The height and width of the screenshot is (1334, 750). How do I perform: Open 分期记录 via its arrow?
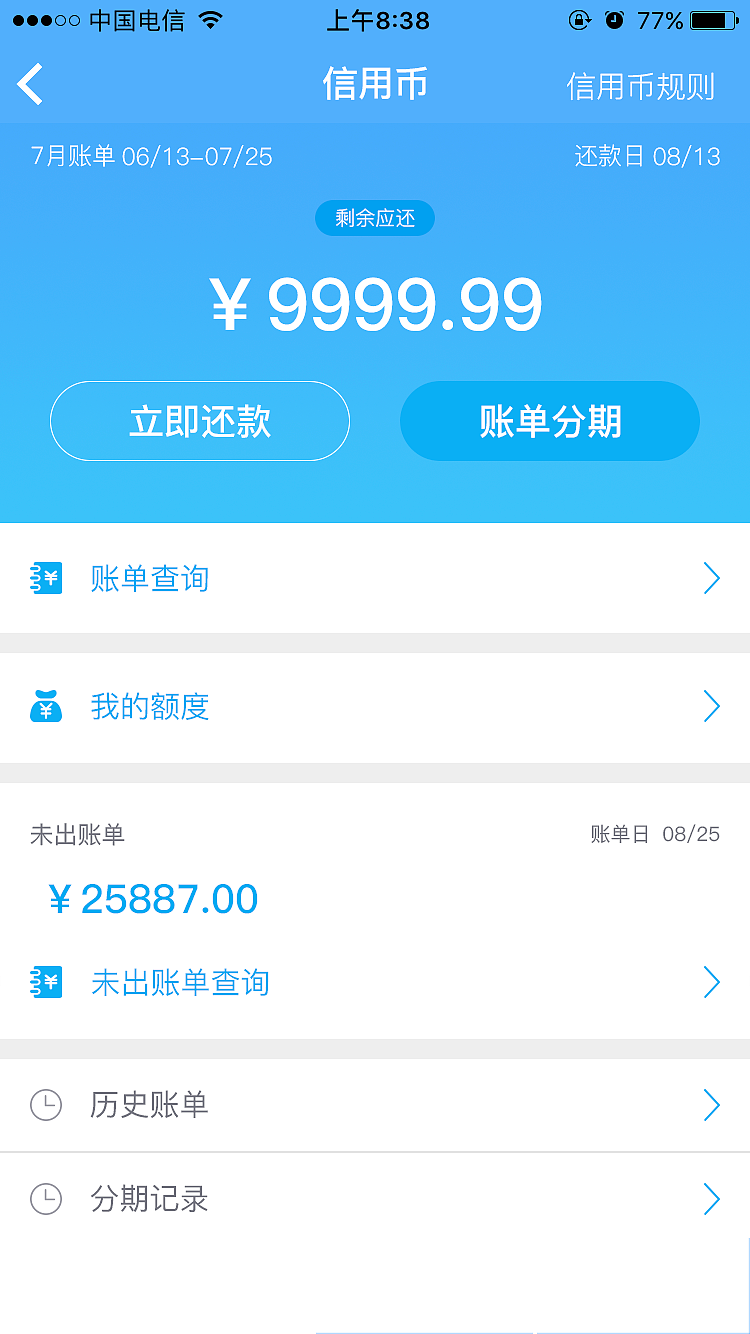pos(711,1199)
